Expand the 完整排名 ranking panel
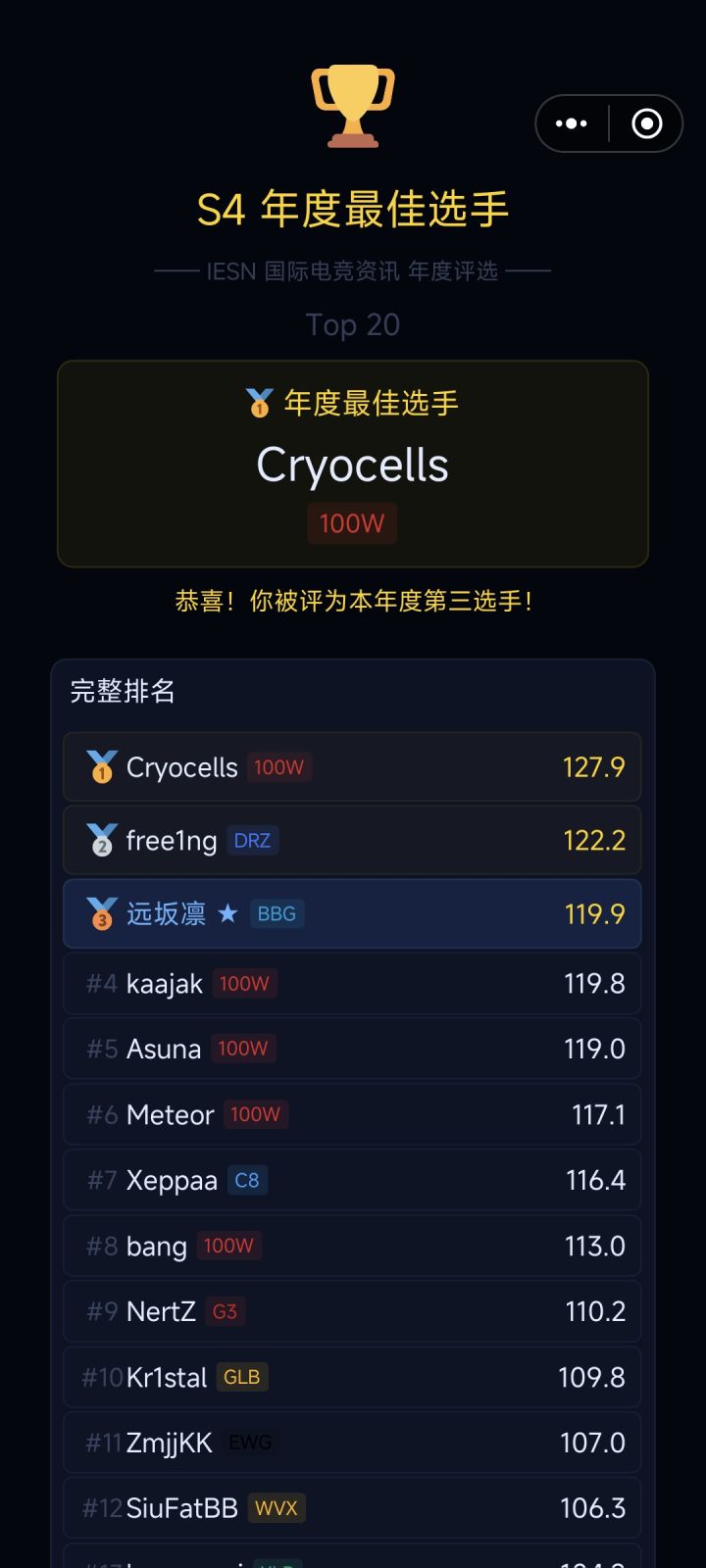 coord(122,691)
